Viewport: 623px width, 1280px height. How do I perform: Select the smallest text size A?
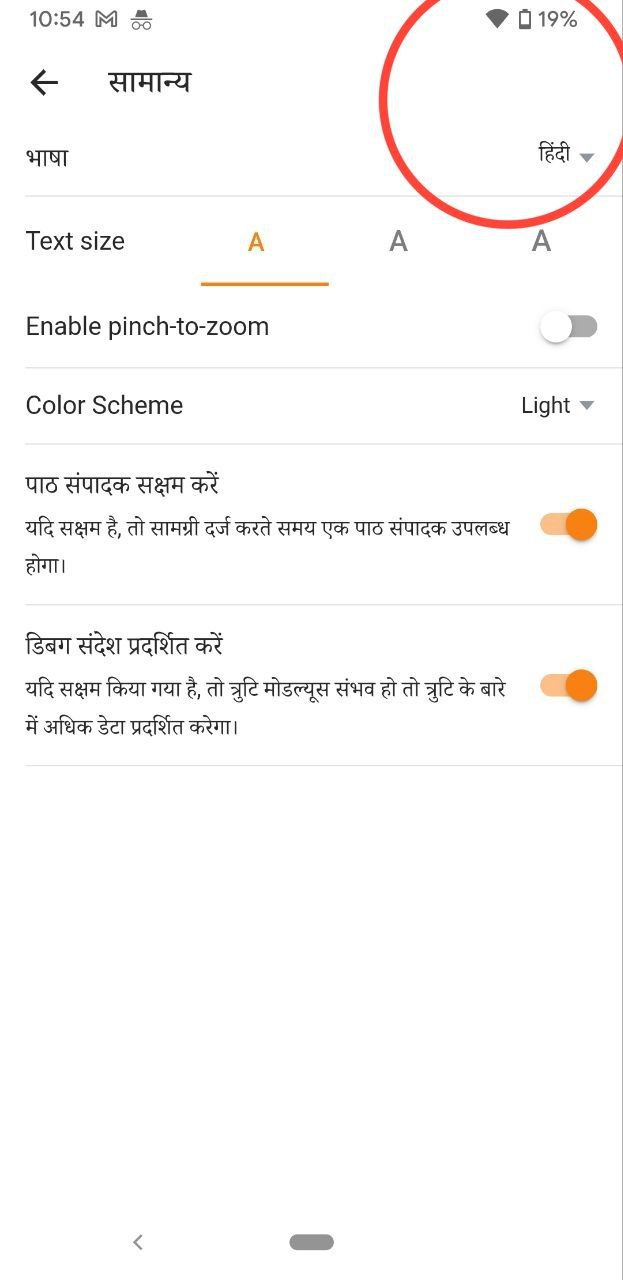point(256,242)
